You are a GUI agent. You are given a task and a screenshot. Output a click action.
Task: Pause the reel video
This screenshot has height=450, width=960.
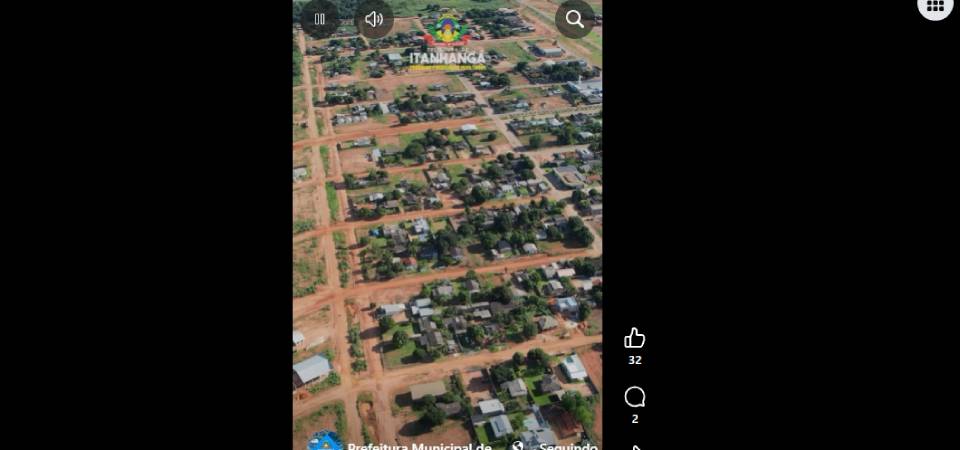(320, 19)
